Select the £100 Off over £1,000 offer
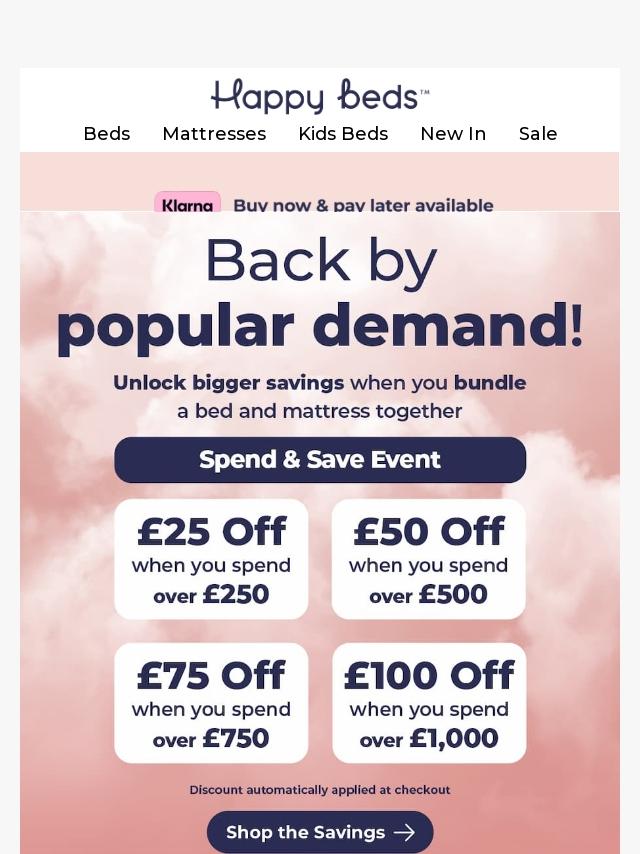Screen dimensions: 640x854 [x=428, y=703]
